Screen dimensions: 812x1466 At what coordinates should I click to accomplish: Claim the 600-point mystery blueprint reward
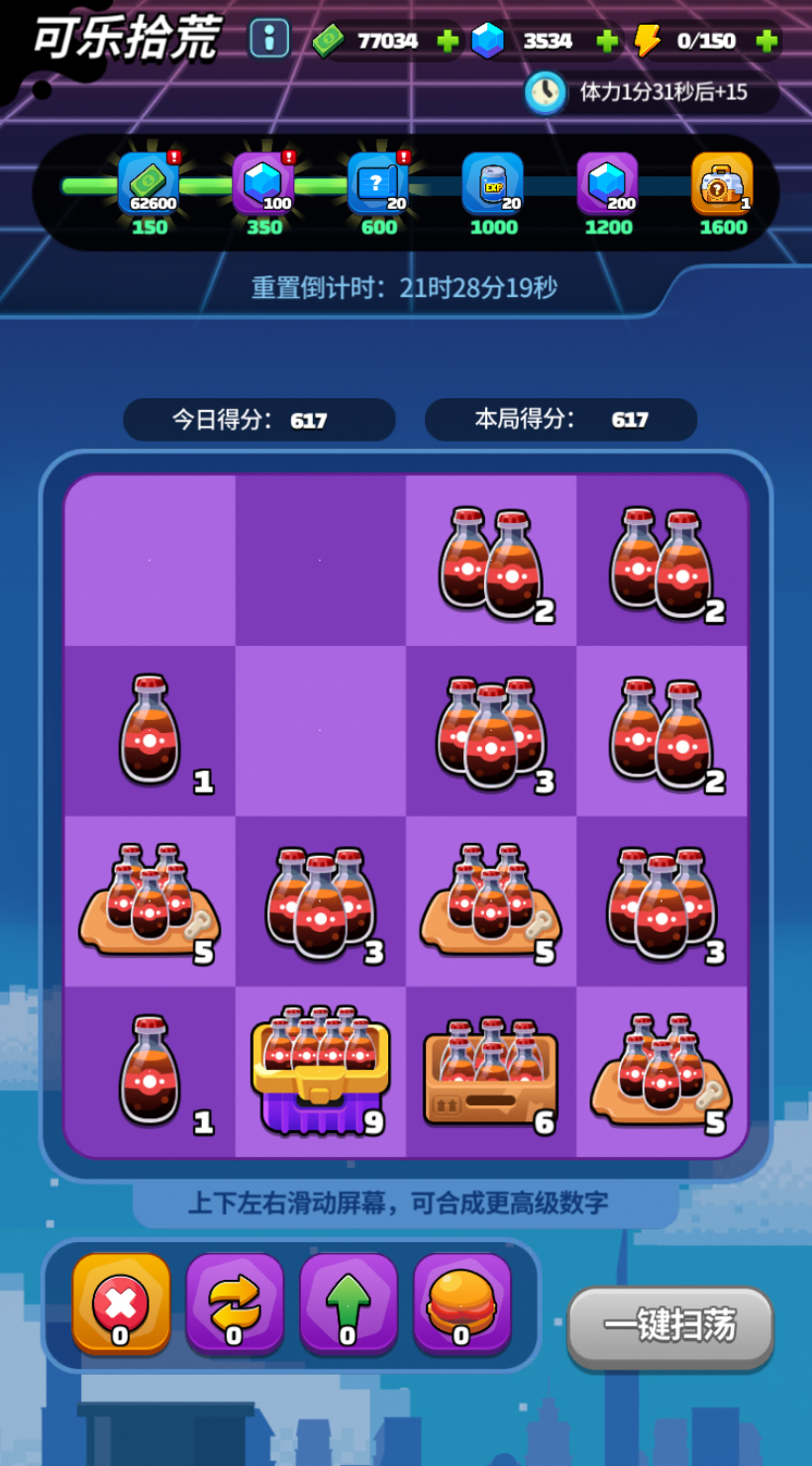click(378, 184)
